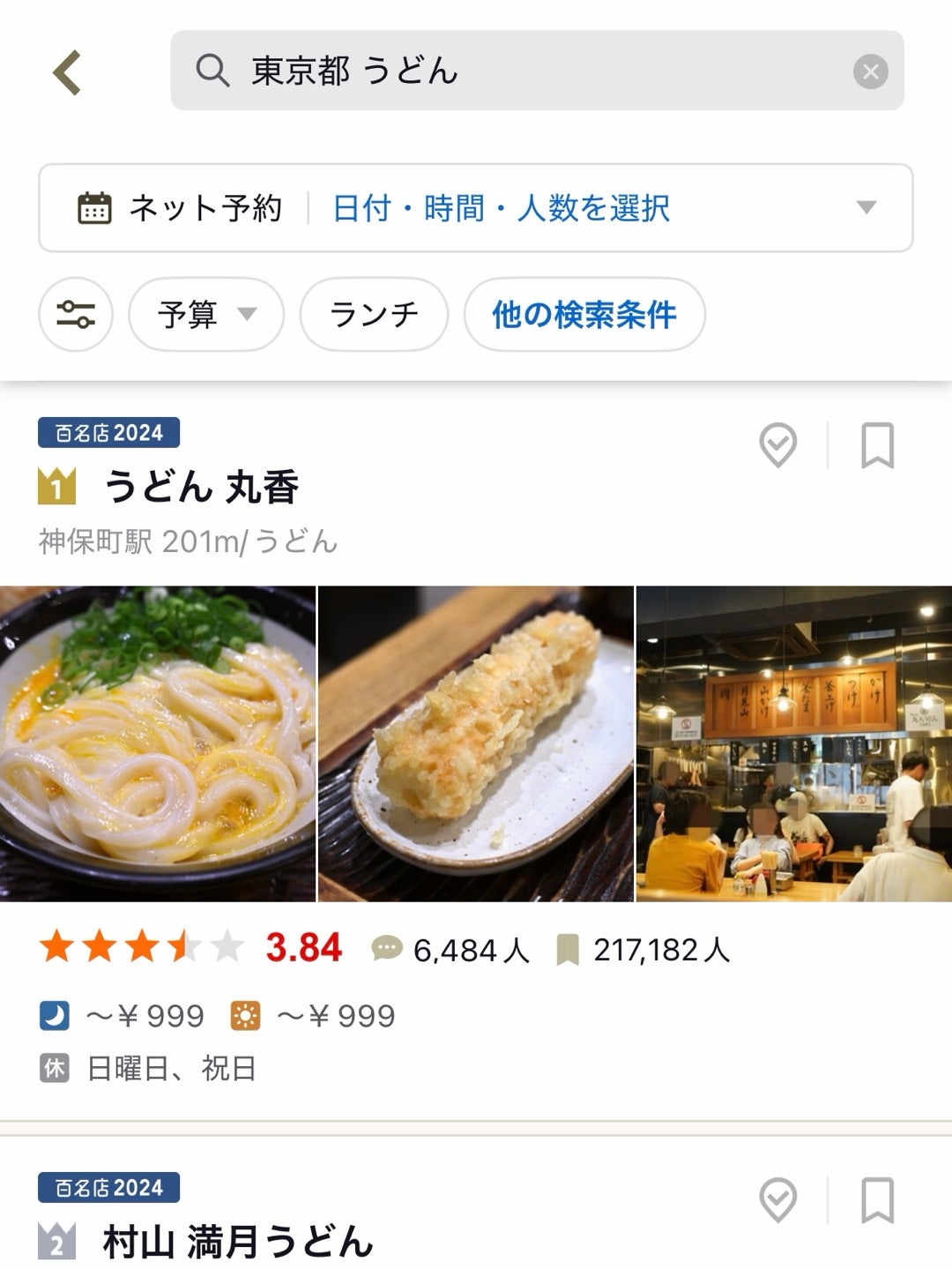Mark 村山 満月うどん as visited
This screenshot has height=1270, width=952.
[x=777, y=1200]
